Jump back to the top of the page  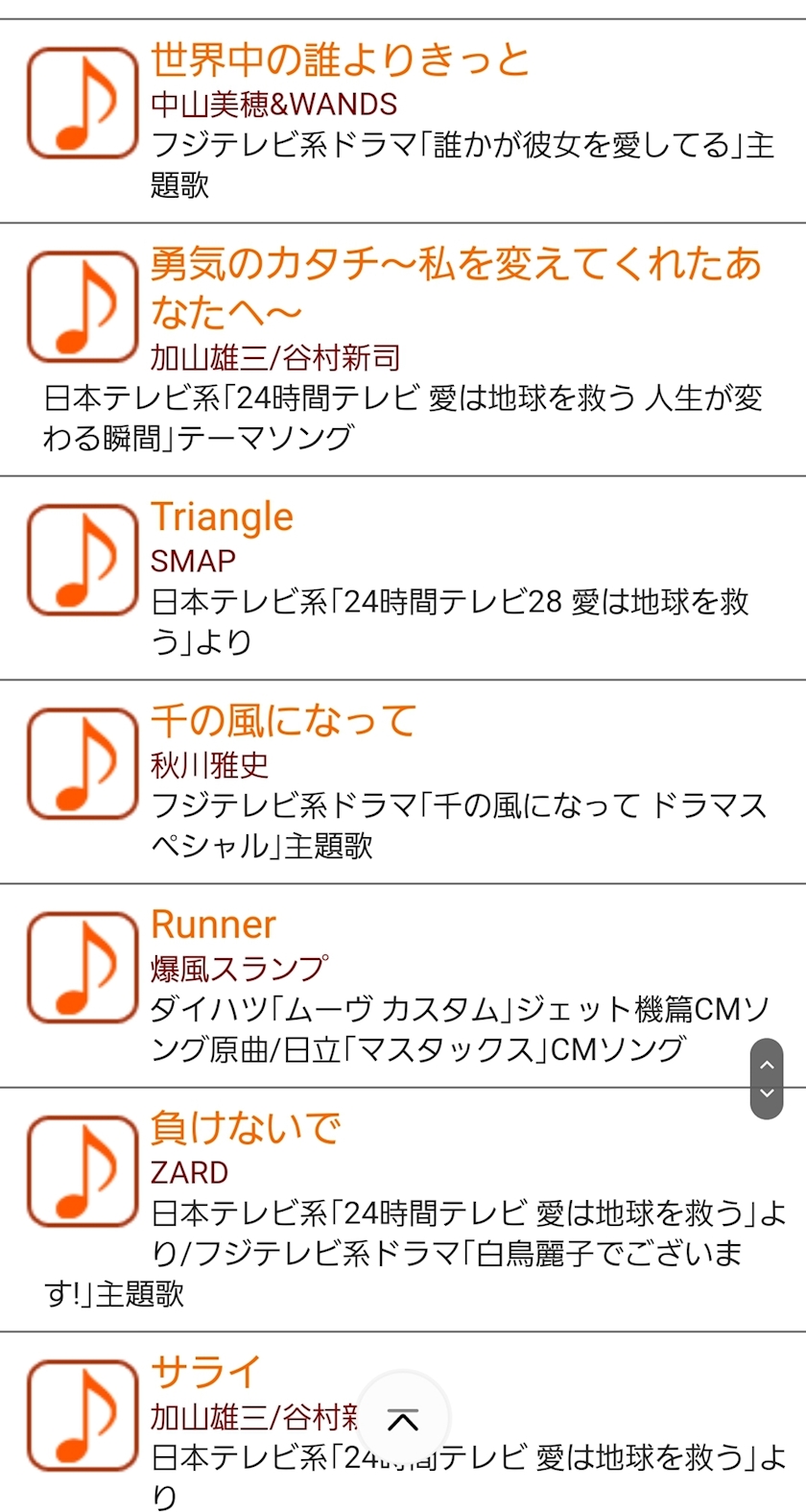pos(403,1420)
